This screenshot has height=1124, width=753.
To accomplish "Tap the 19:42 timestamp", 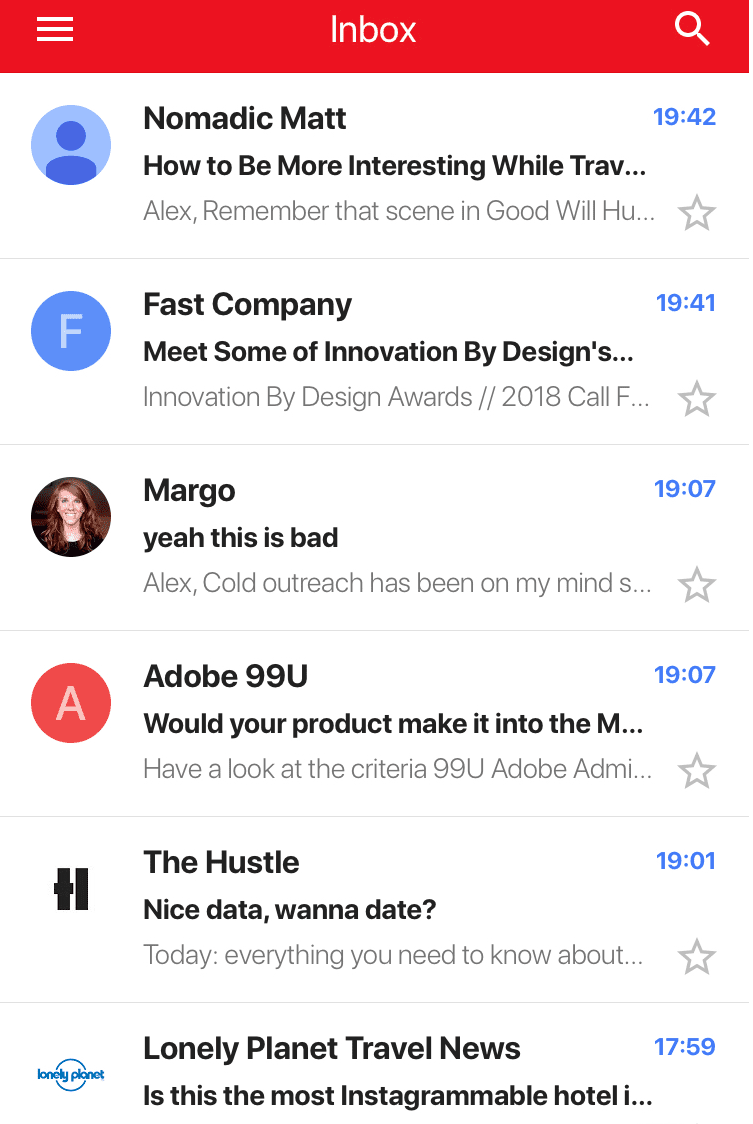I will click(x=686, y=117).
